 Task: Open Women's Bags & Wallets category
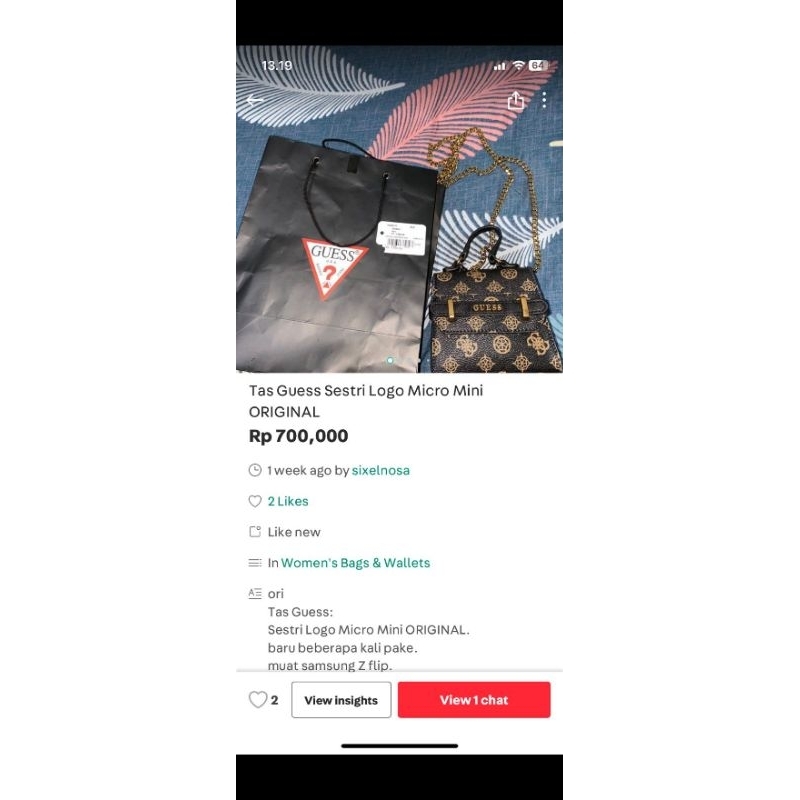(355, 563)
